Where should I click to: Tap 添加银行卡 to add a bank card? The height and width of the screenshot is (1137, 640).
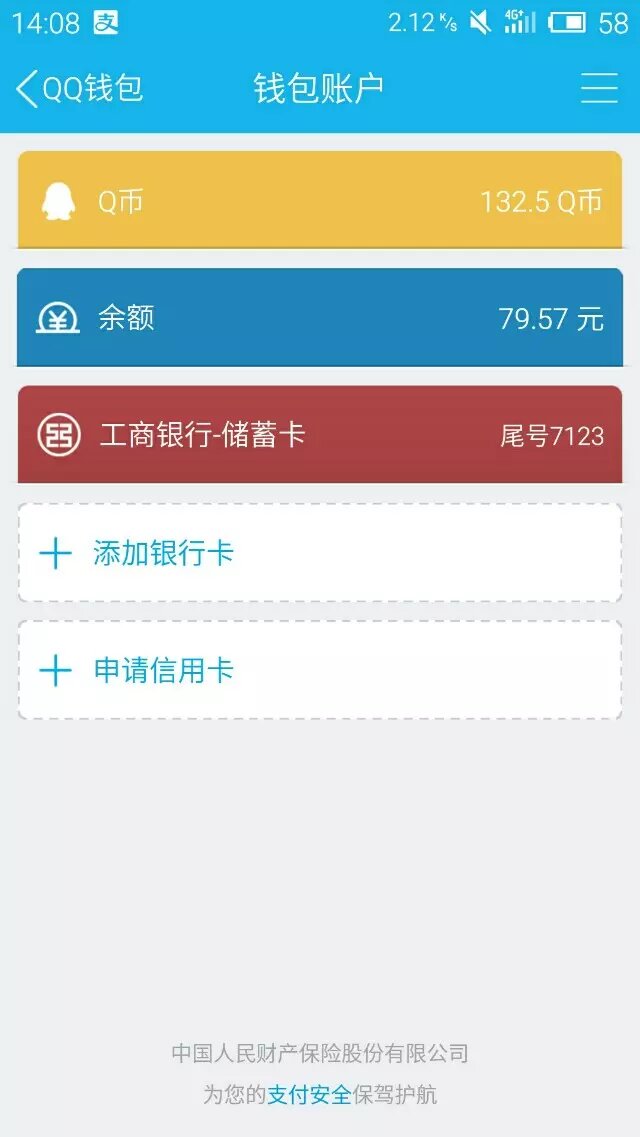click(320, 553)
